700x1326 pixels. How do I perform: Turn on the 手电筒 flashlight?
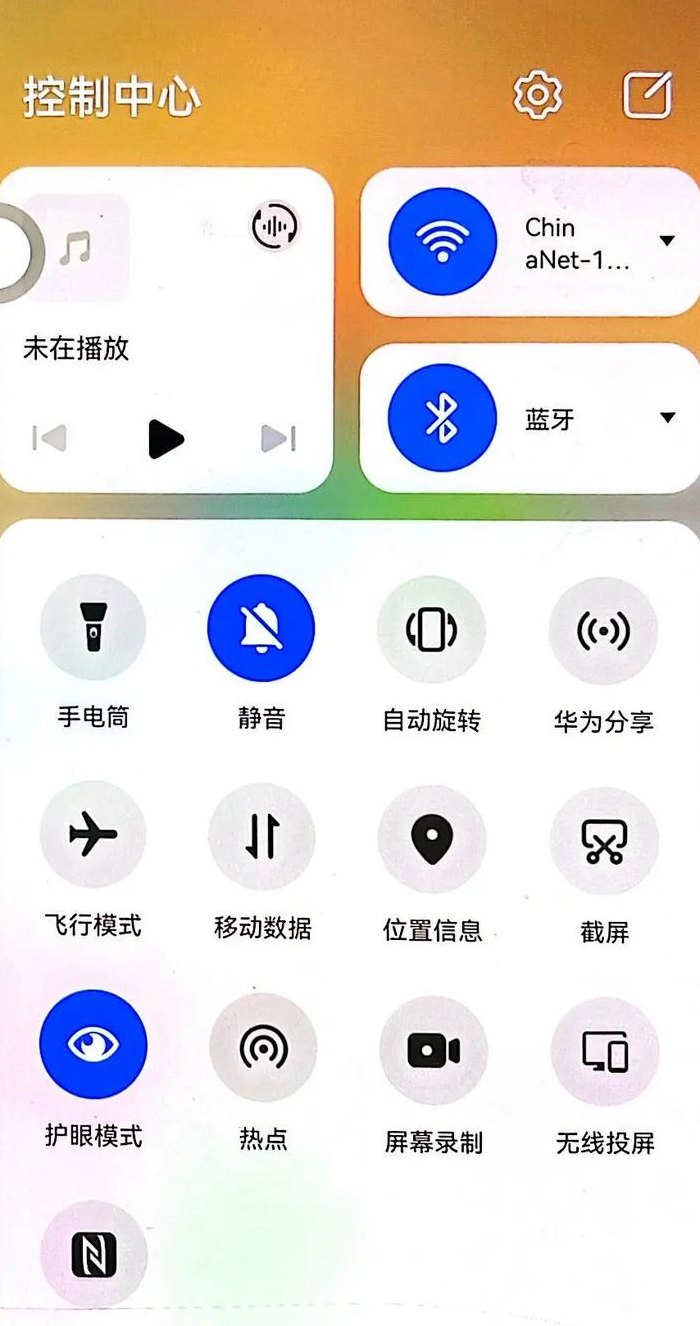tap(93, 628)
